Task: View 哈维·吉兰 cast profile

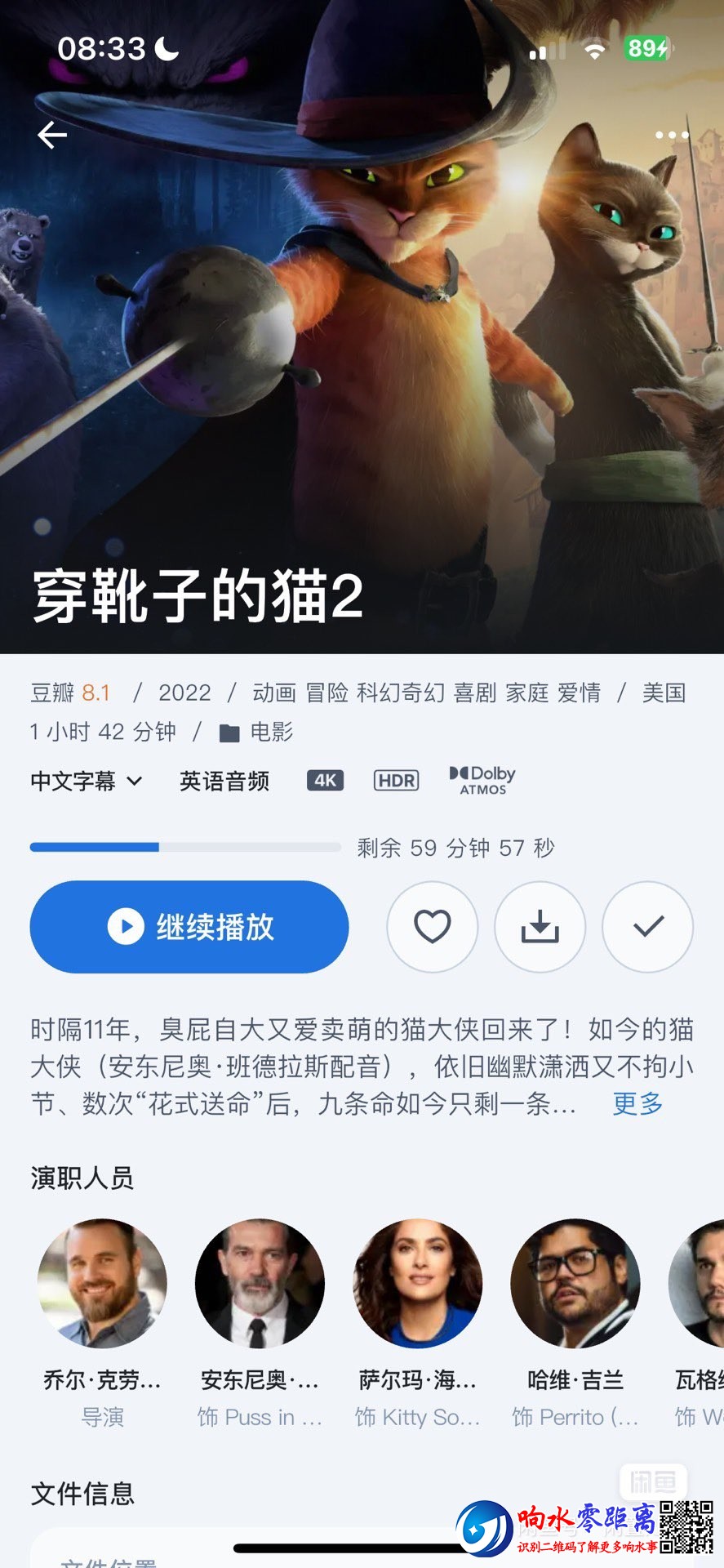Action: tap(575, 1284)
